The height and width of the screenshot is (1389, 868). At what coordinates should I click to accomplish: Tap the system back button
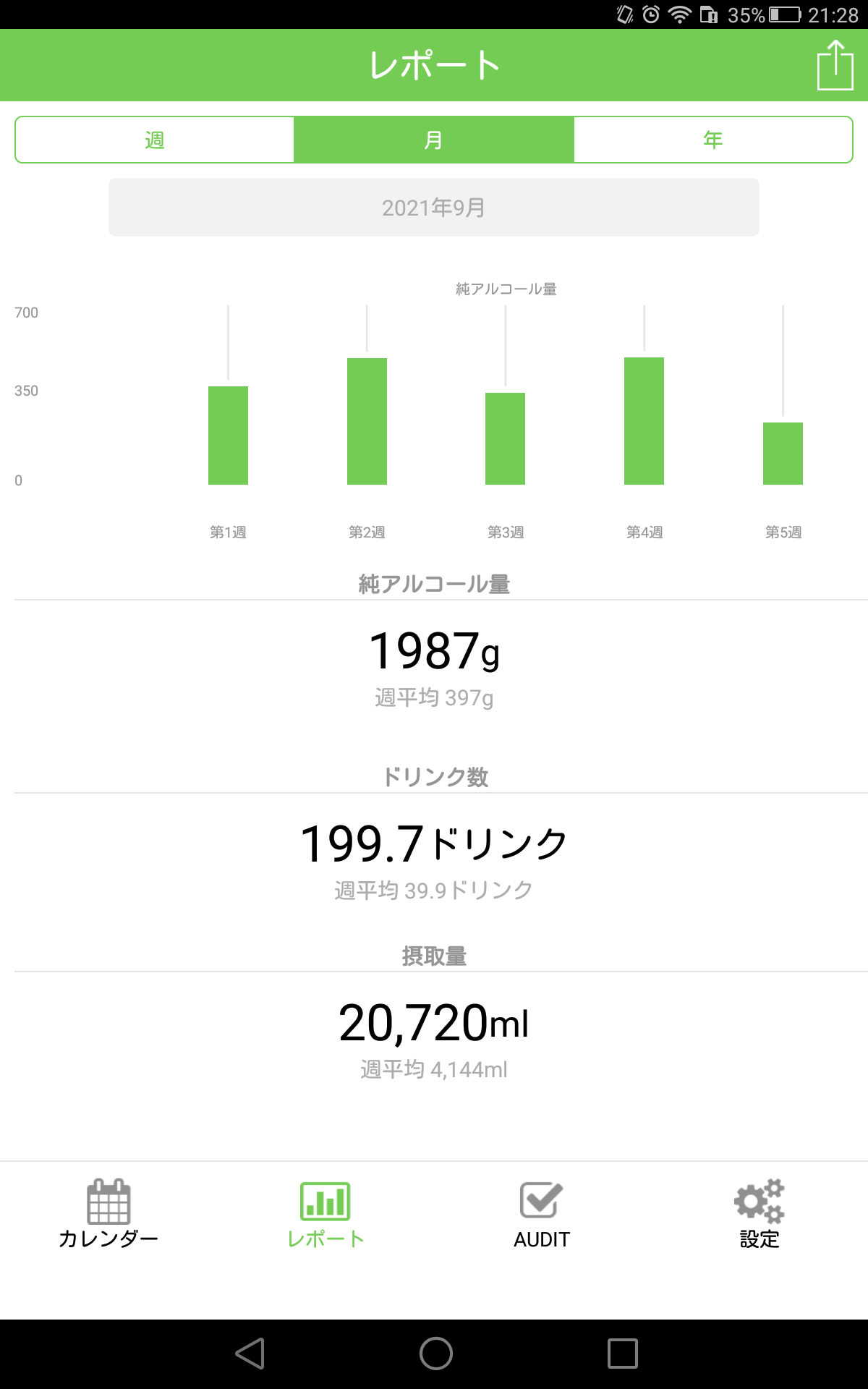click(x=250, y=1354)
